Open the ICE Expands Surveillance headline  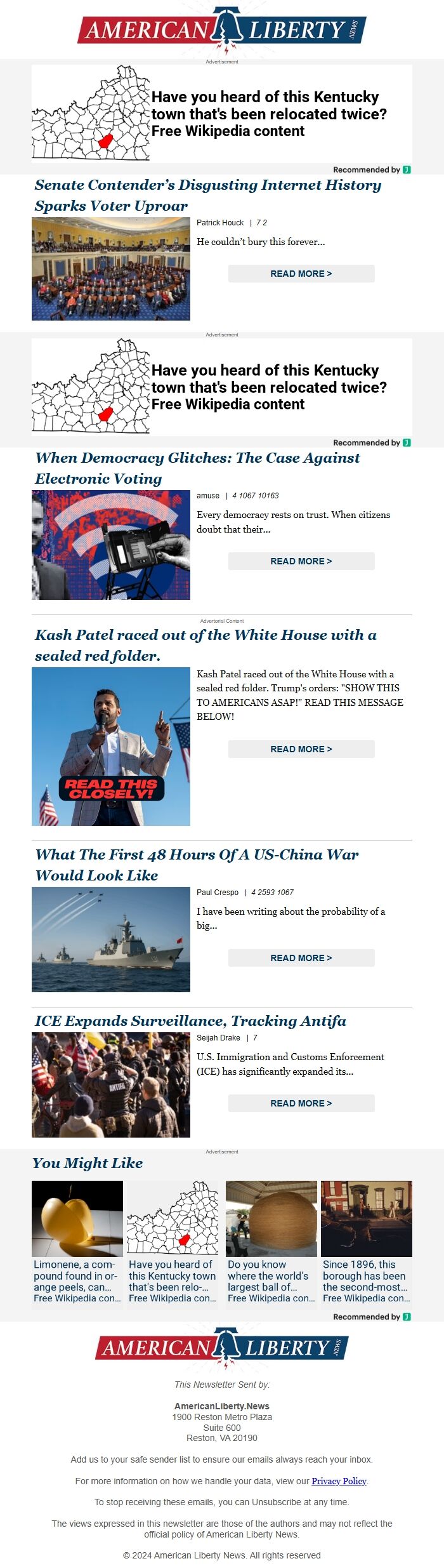[x=190, y=1021]
